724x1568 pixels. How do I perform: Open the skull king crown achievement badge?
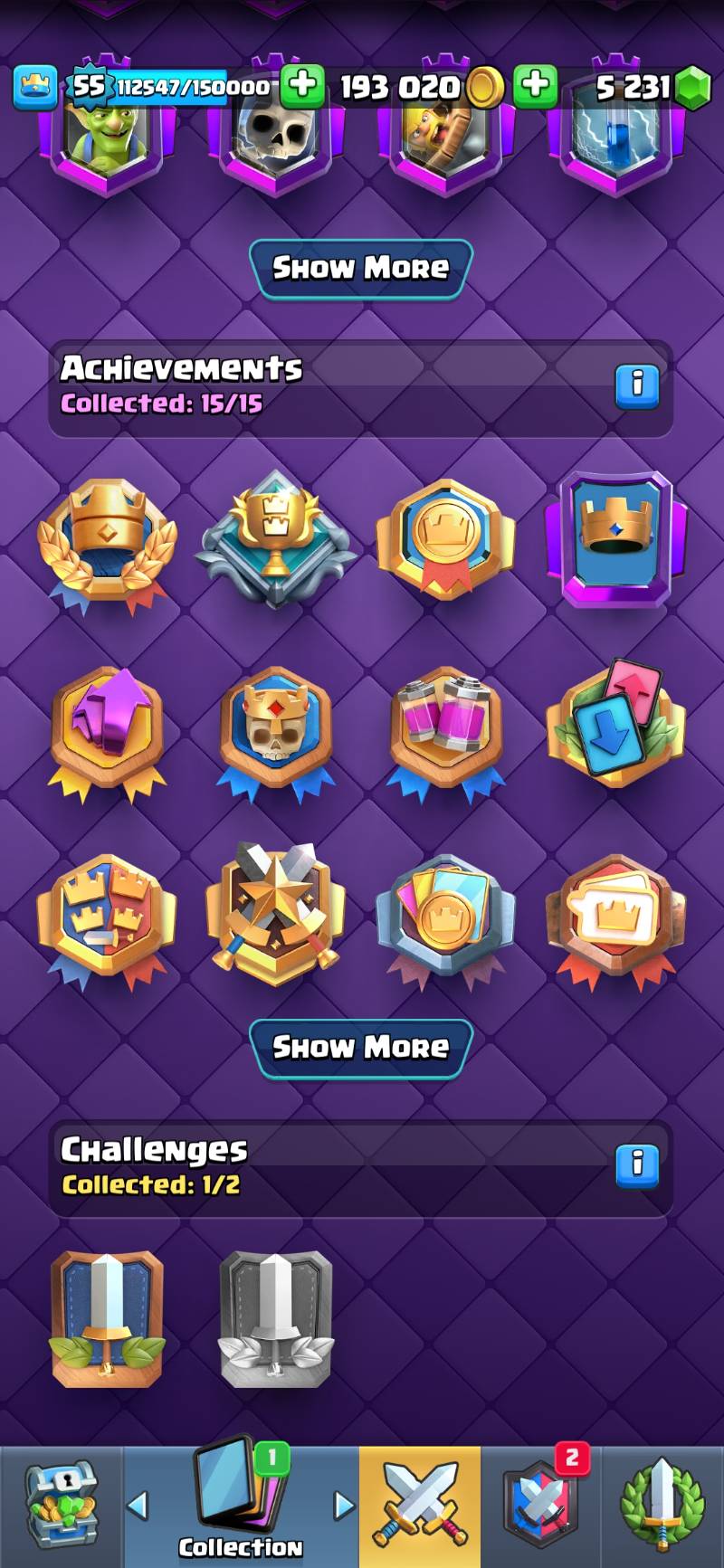[276, 731]
